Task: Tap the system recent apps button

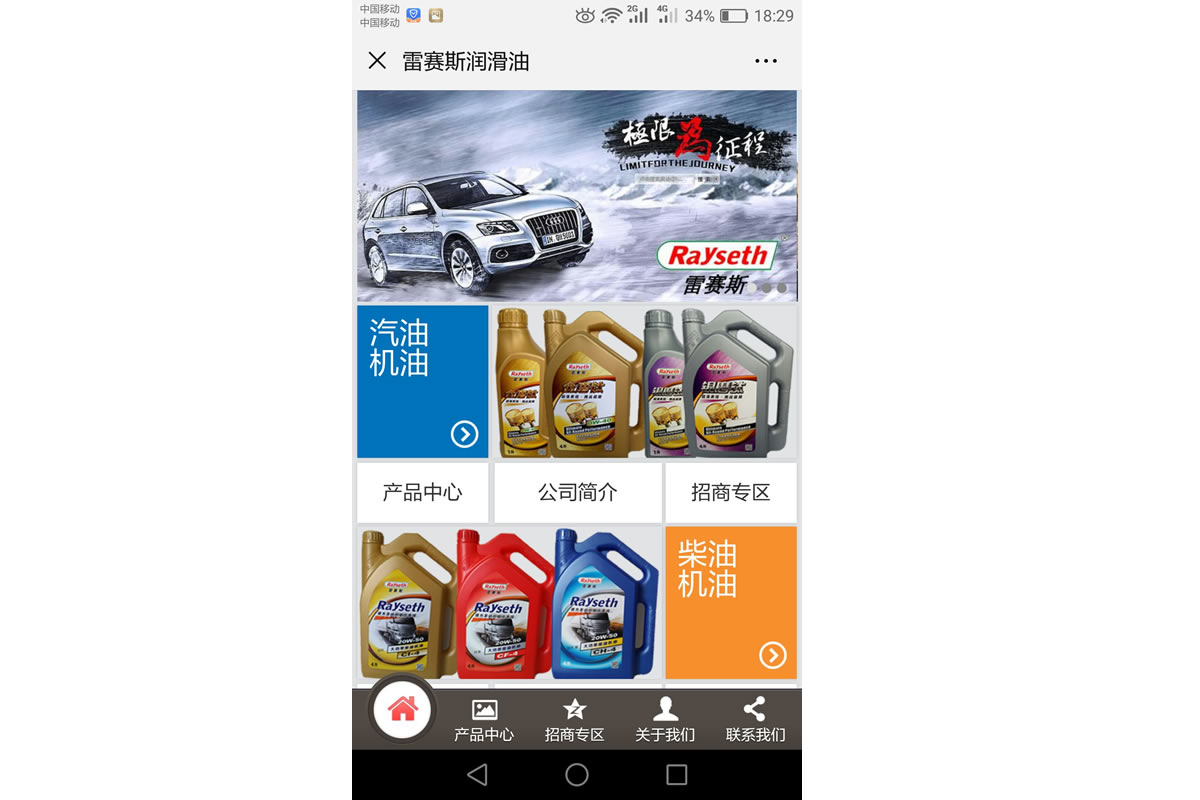Action: point(677,774)
